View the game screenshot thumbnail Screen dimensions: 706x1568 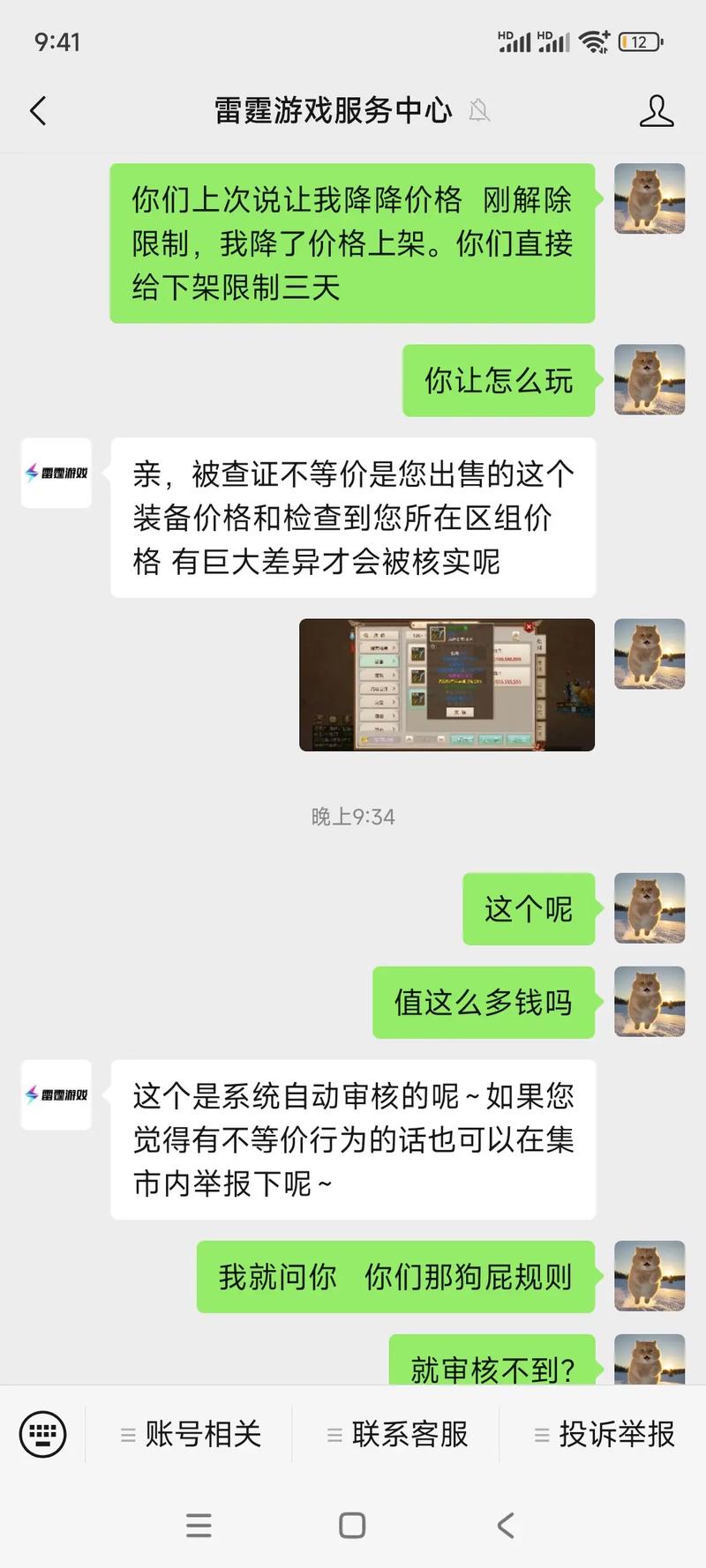[447, 685]
